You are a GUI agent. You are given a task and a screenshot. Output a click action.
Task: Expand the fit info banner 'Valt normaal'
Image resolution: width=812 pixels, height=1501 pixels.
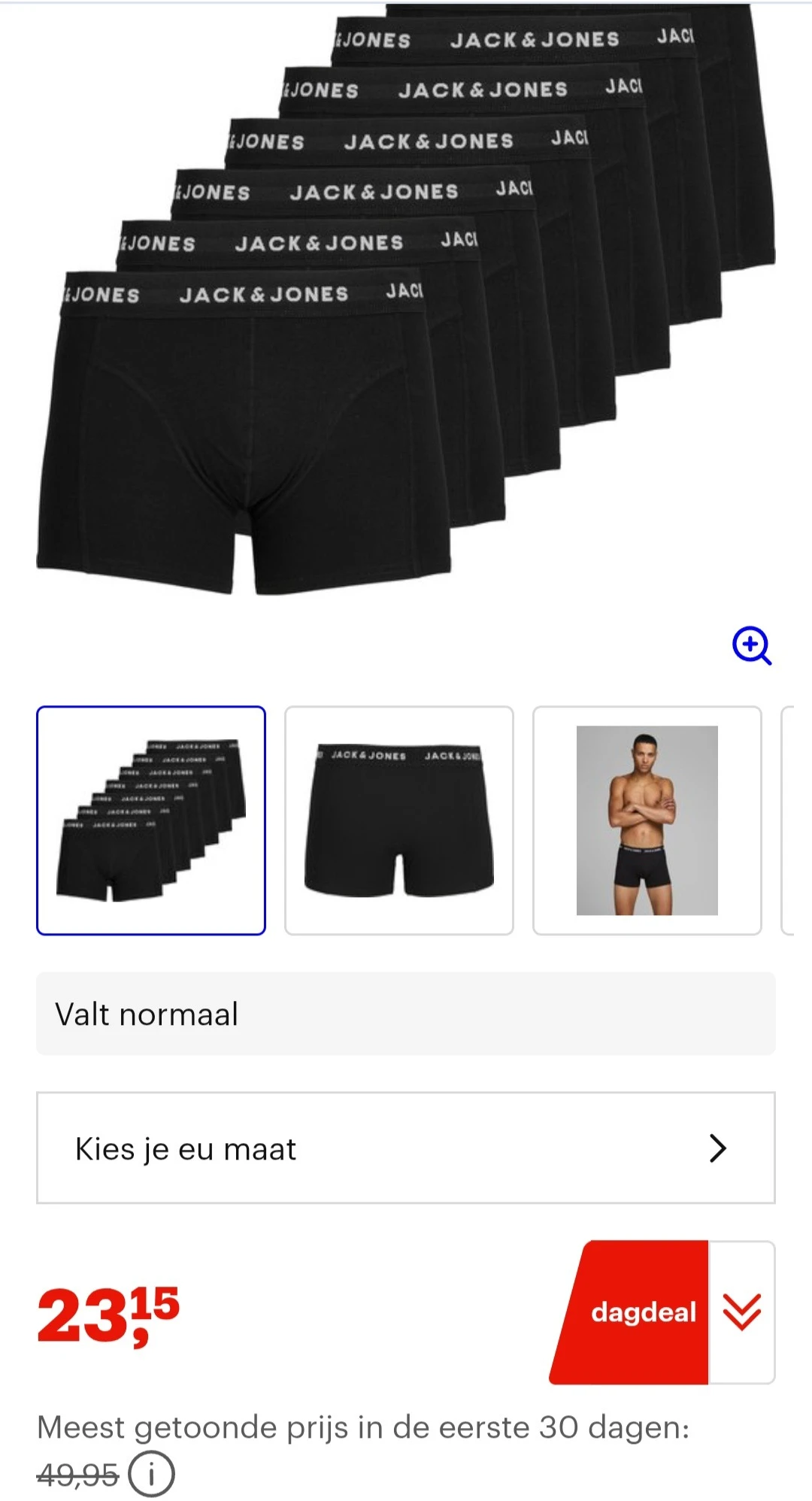(x=406, y=1014)
